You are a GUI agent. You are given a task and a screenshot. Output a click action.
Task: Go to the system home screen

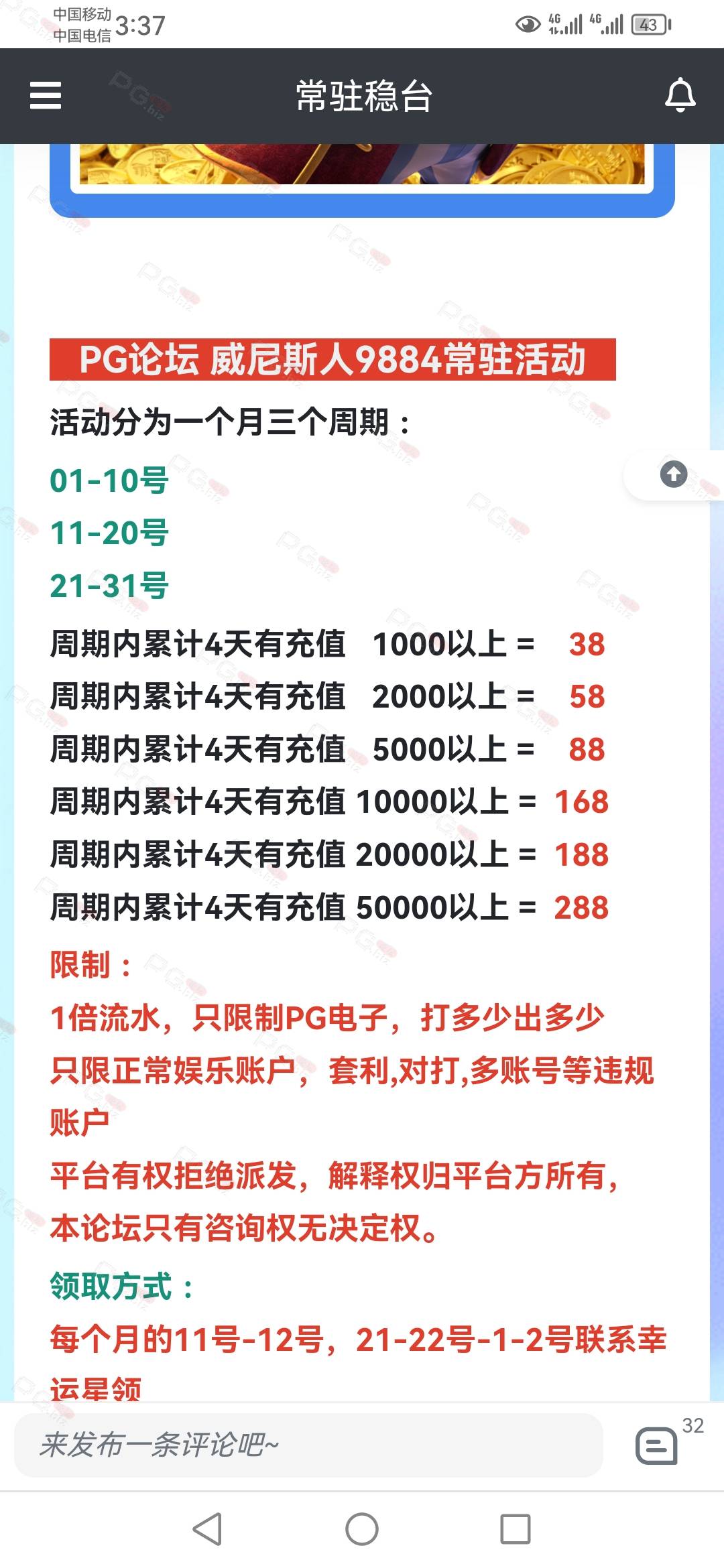coord(362,1530)
